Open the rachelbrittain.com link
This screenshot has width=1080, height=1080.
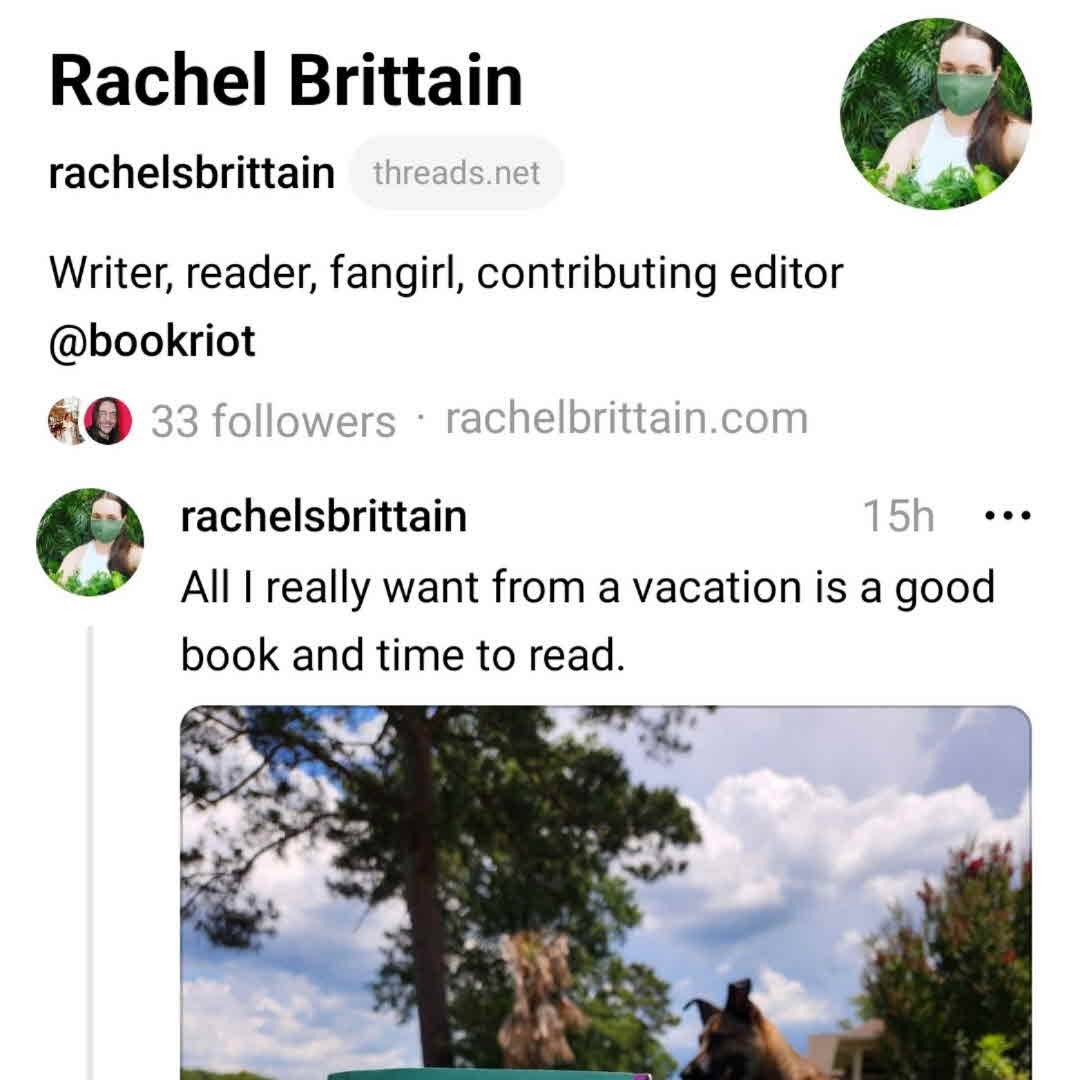coord(626,418)
